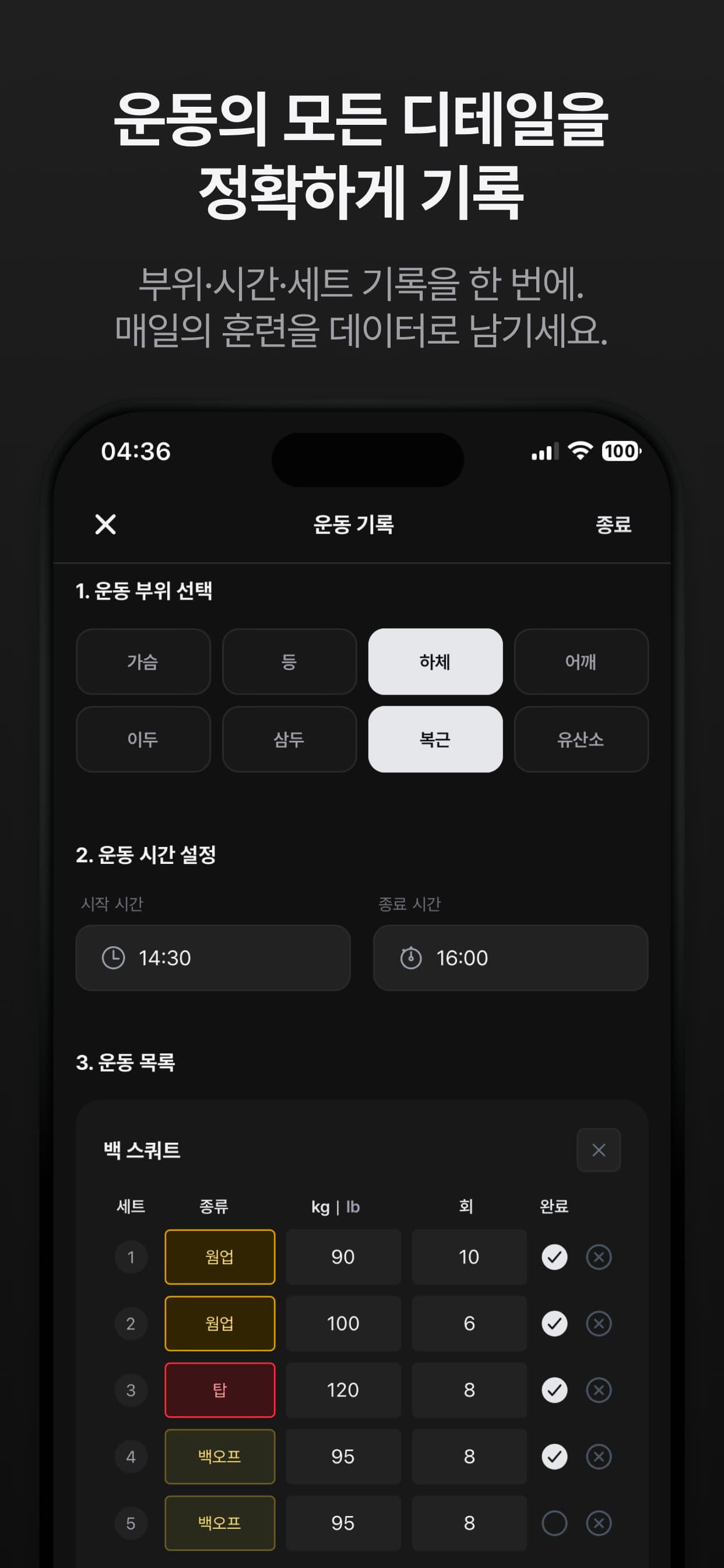
Task: Toggle the completion checkmark on set 3
Action: pyautogui.click(x=554, y=1390)
